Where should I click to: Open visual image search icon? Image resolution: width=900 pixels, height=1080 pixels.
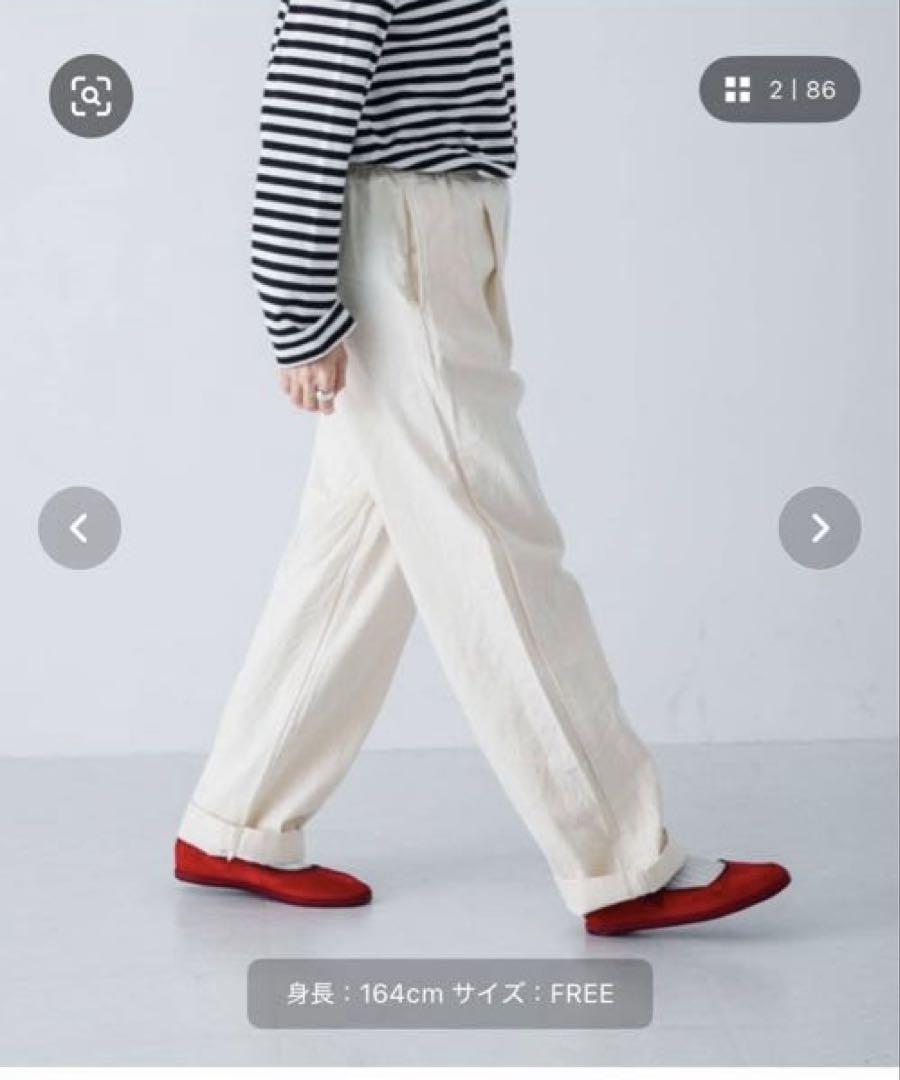point(91,96)
